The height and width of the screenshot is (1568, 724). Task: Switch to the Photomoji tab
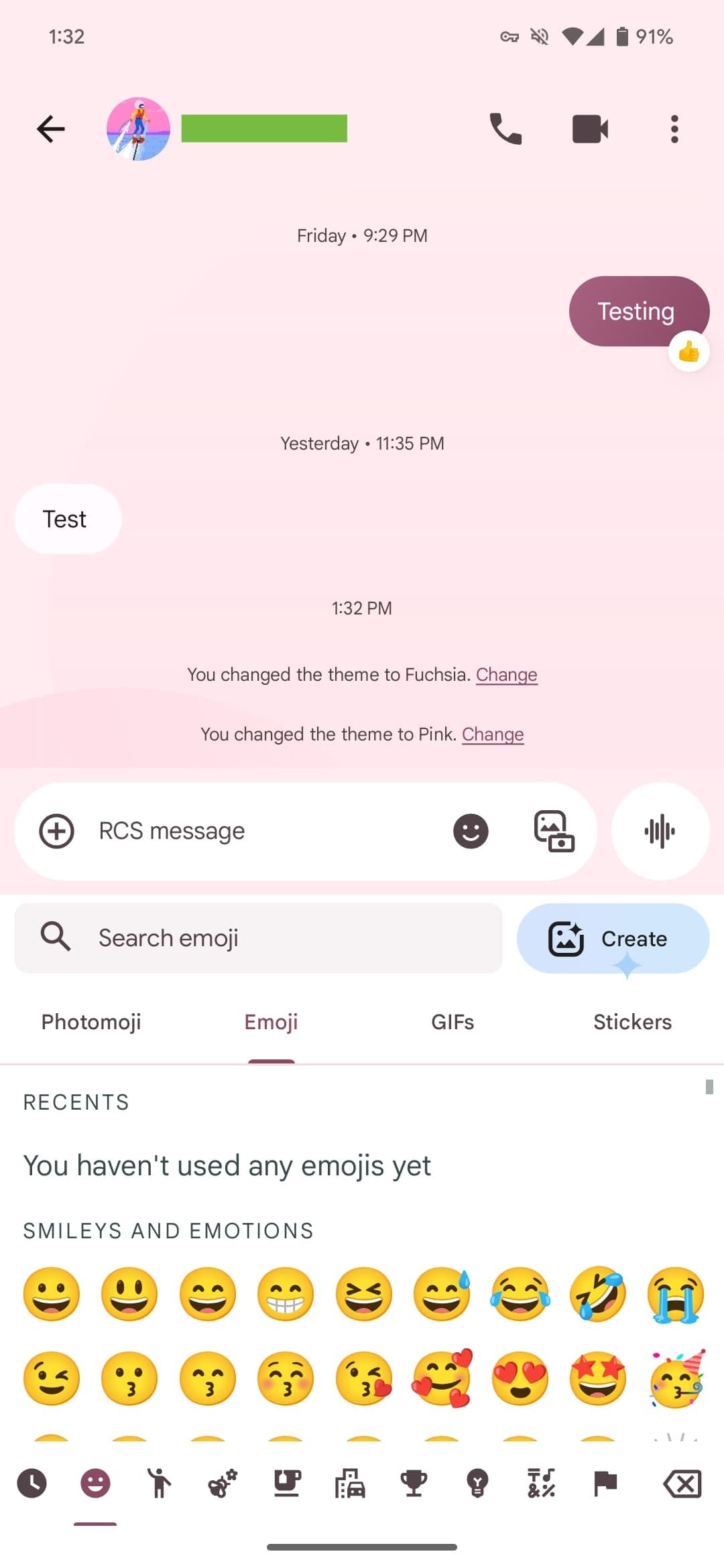(x=91, y=1022)
